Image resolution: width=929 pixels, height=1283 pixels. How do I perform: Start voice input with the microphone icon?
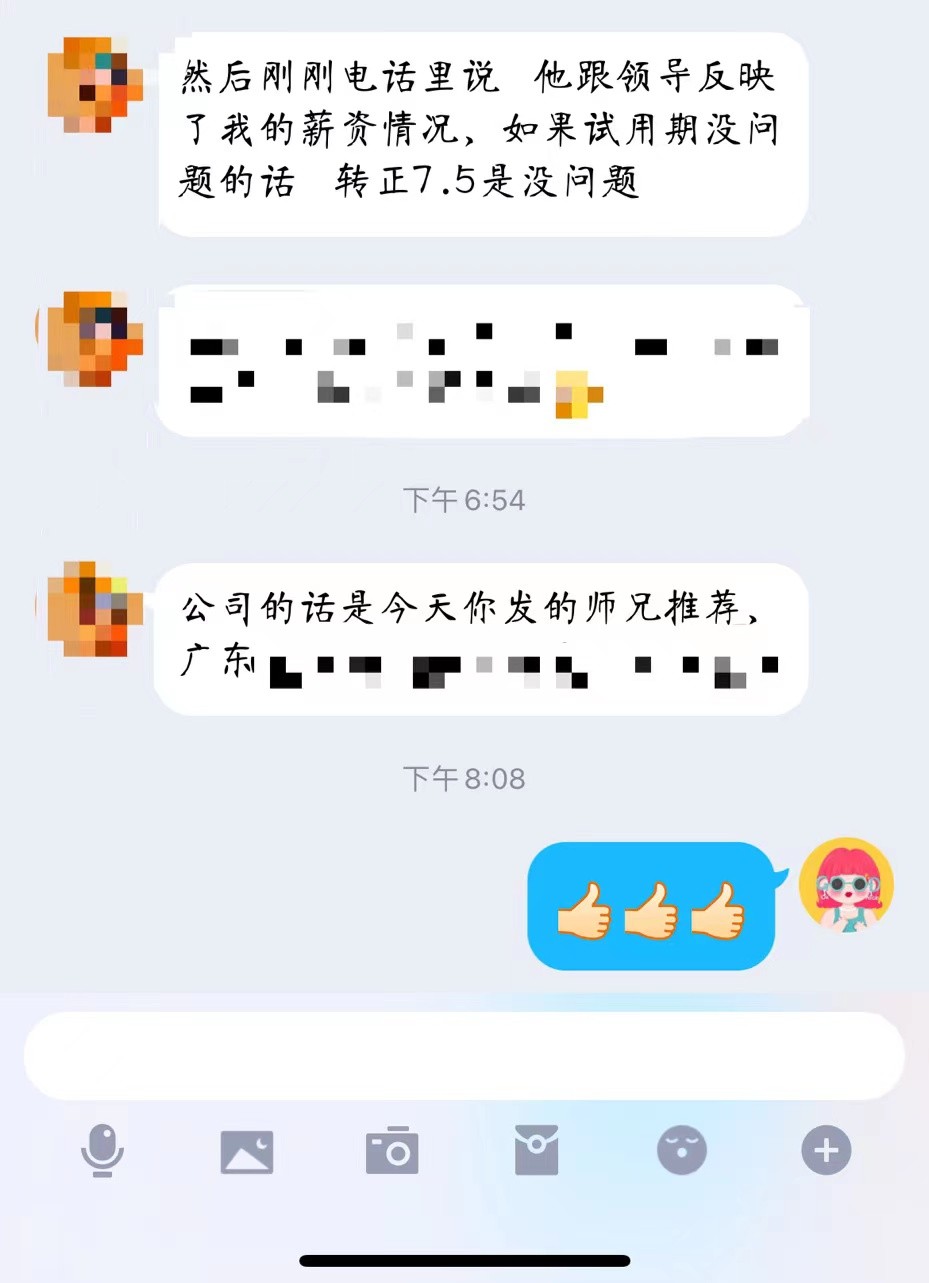(x=102, y=1151)
